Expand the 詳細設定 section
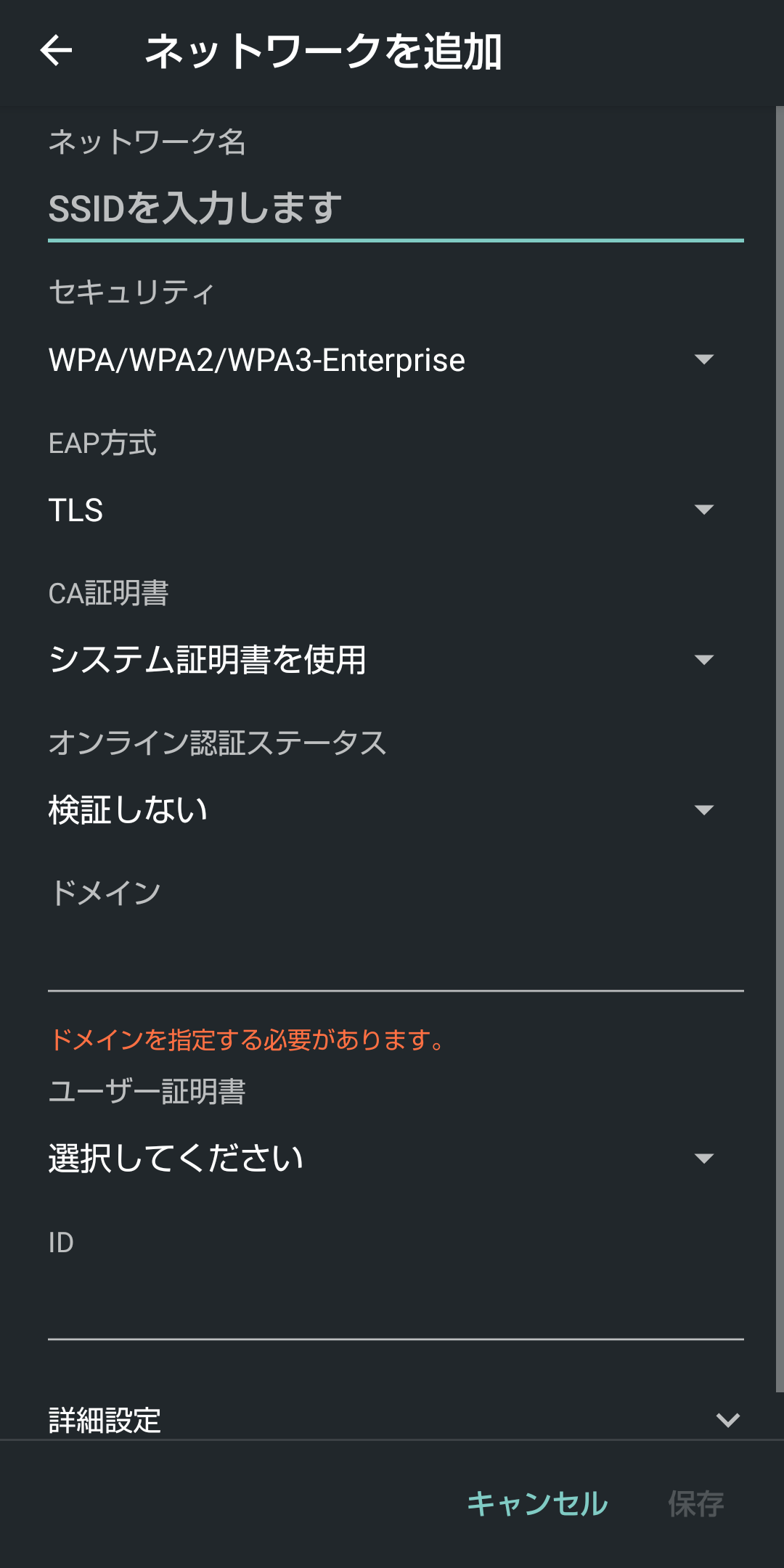The image size is (784, 1568). (x=396, y=1420)
